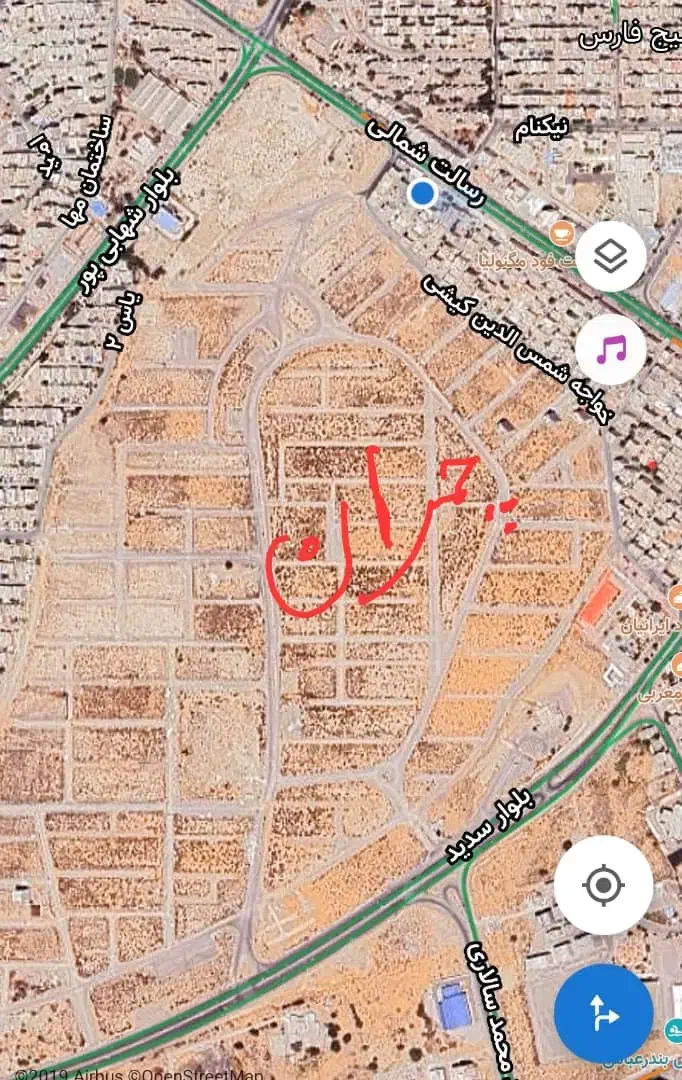Start directions with the blue arrow button
The width and height of the screenshot is (682, 1080).
604,1014
